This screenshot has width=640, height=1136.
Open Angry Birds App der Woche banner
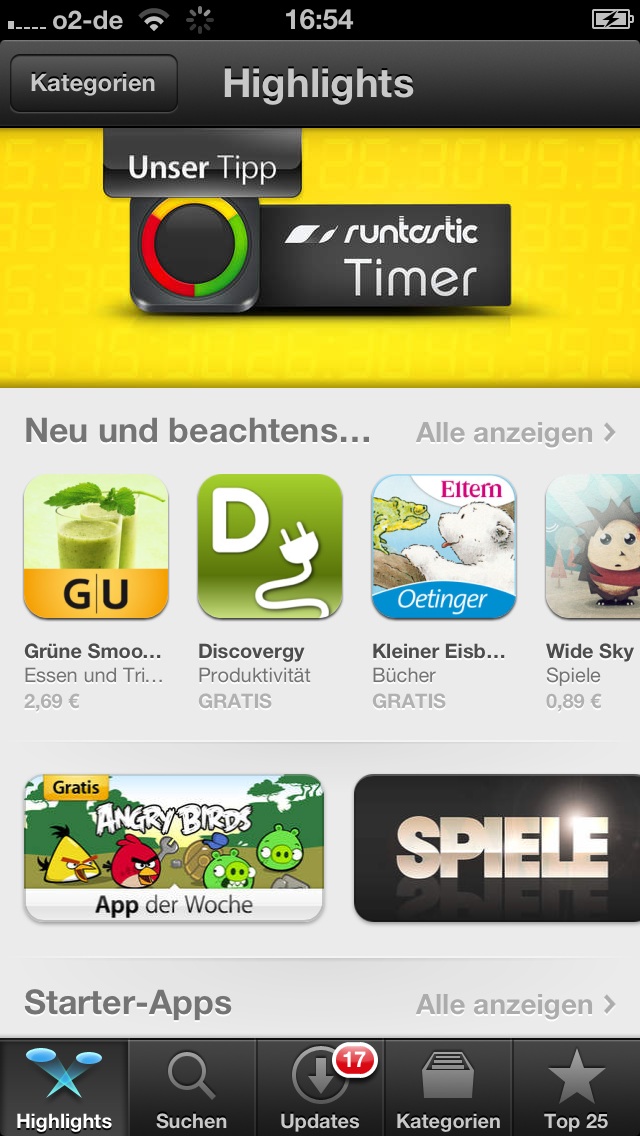tap(174, 848)
